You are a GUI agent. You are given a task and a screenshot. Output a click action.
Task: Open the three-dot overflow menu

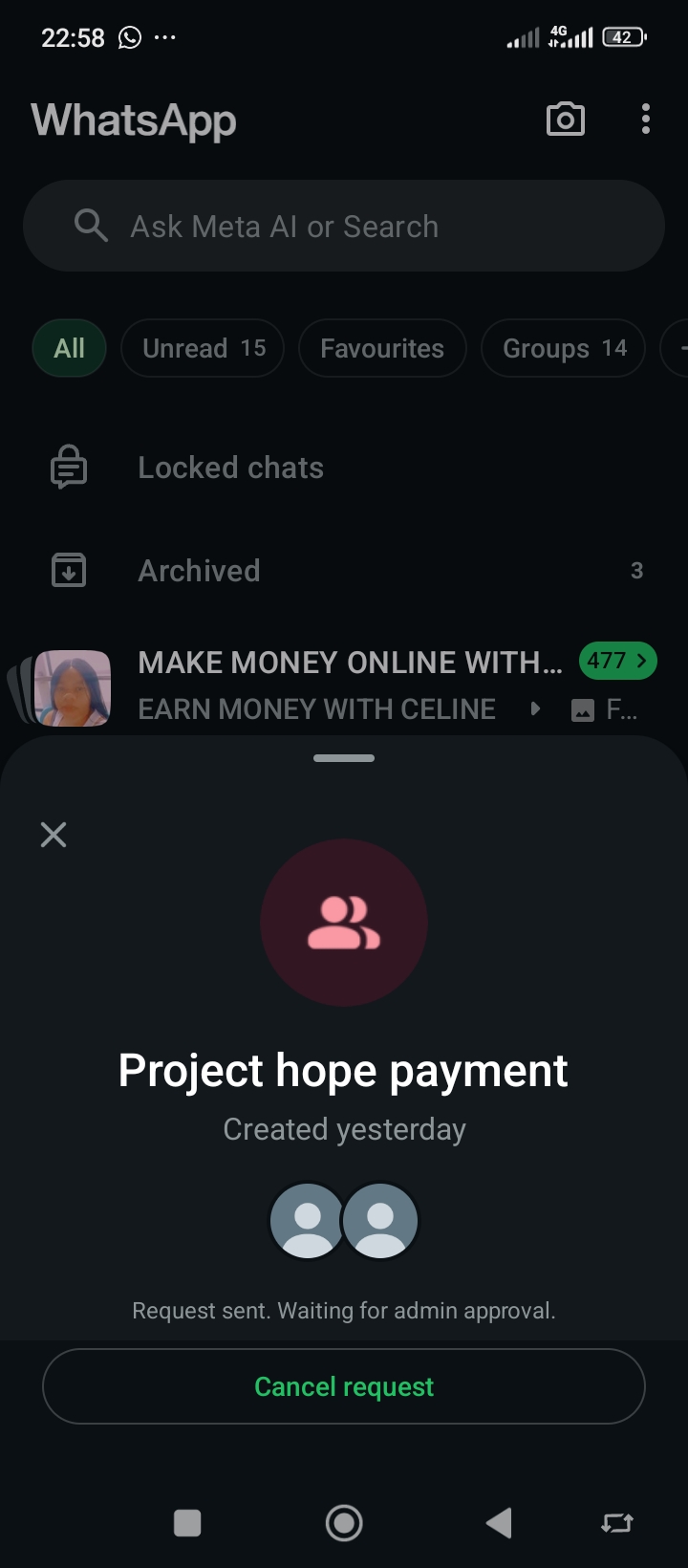(646, 120)
